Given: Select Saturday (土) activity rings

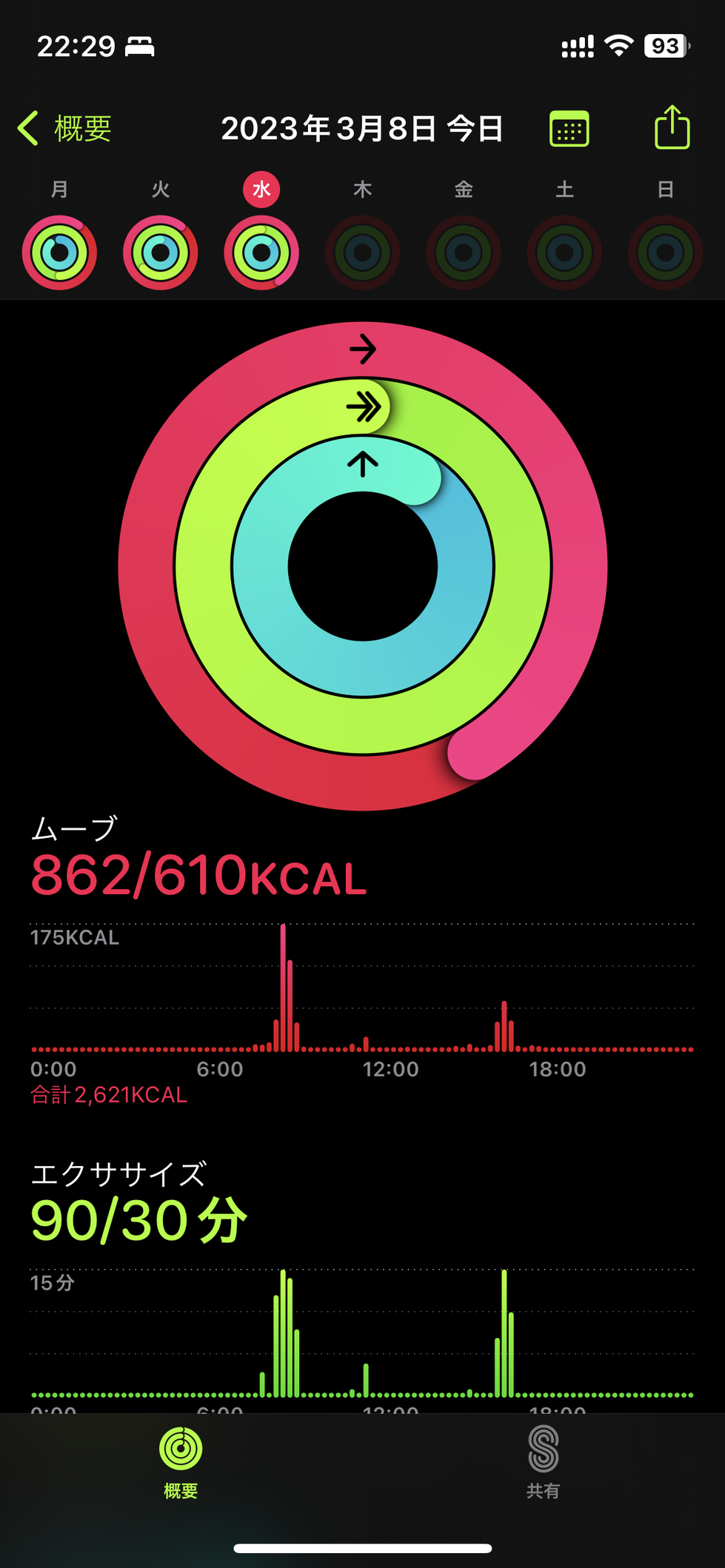Looking at the screenshot, I should click(564, 252).
